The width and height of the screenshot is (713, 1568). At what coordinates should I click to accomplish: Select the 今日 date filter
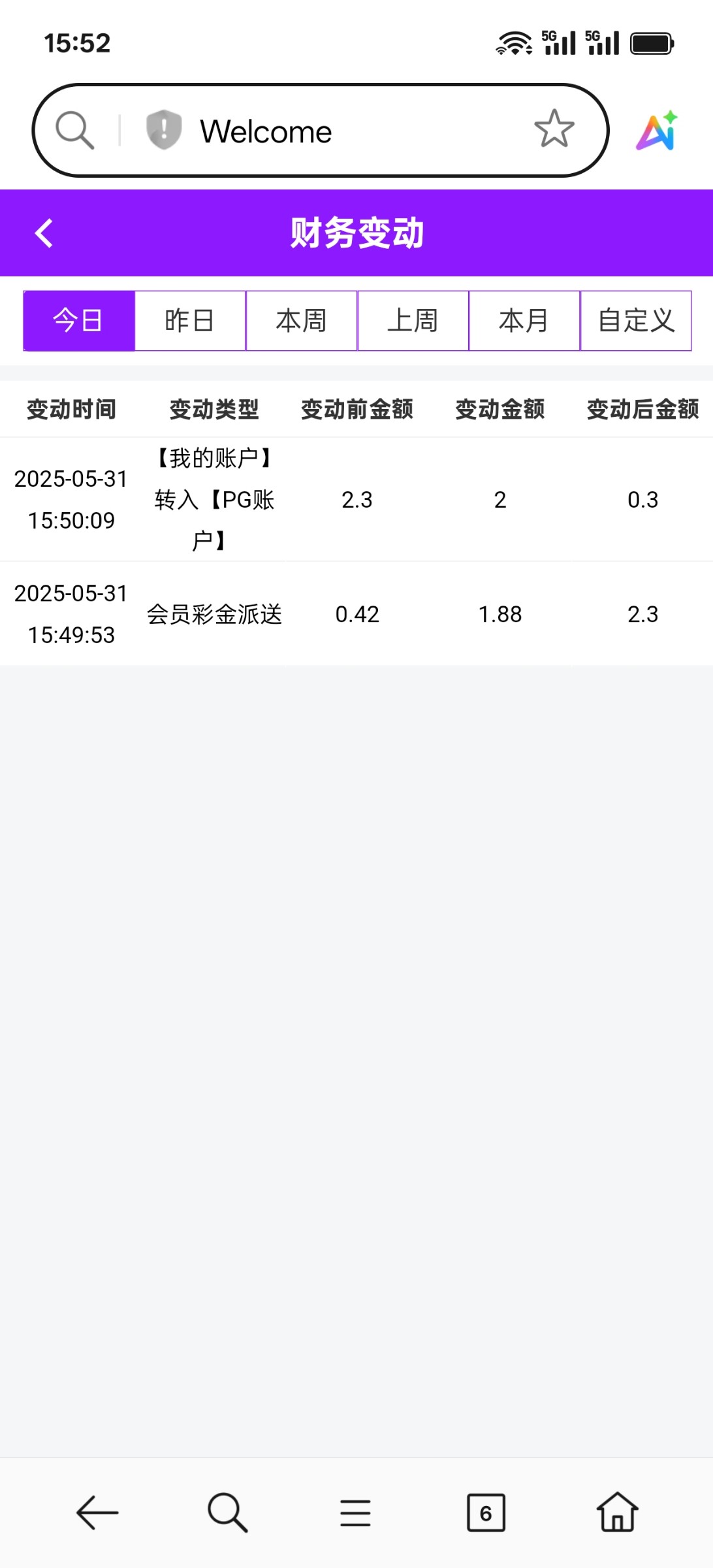pyautogui.click(x=79, y=321)
